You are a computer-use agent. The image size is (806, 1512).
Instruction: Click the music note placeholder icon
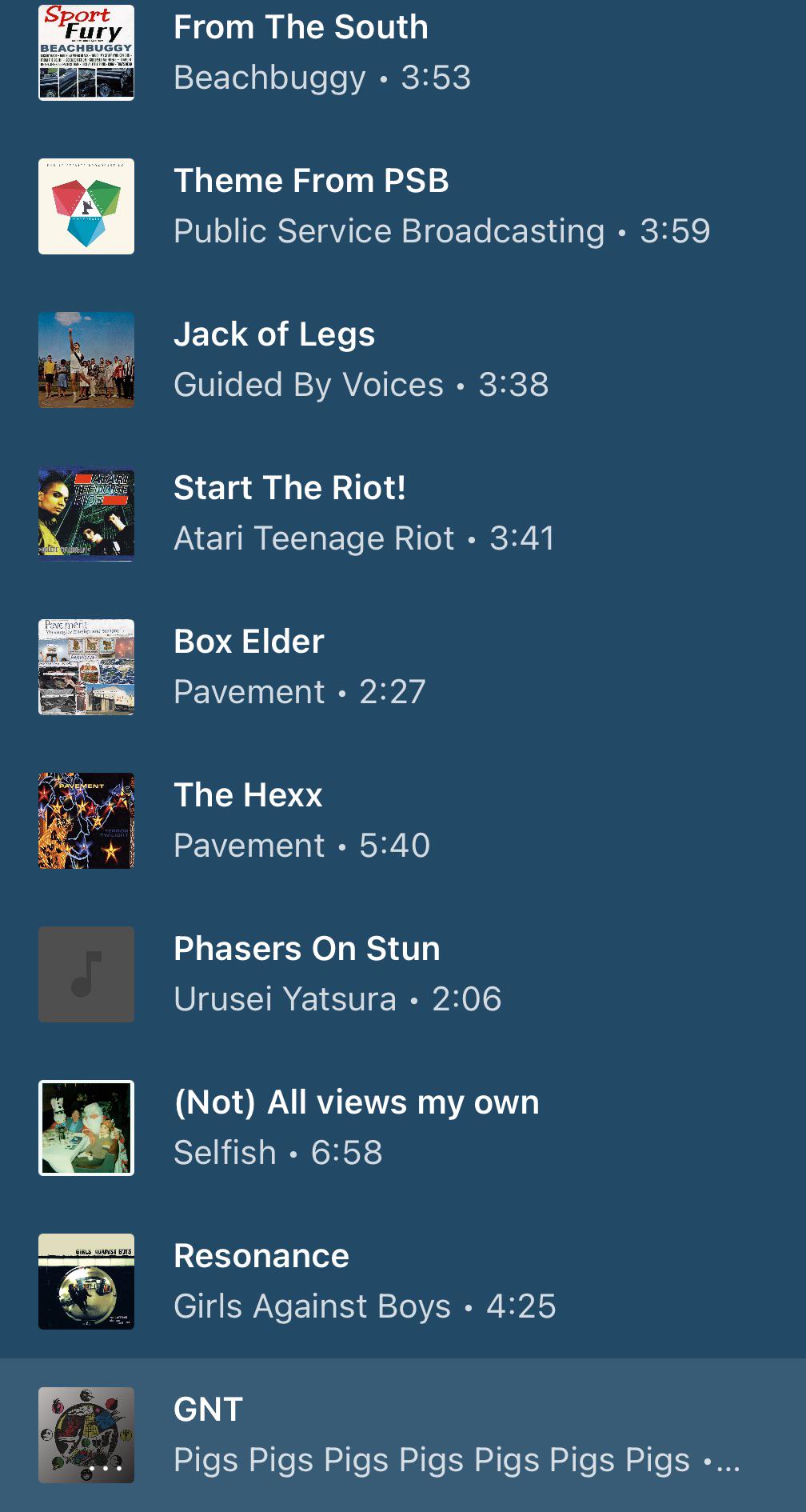point(86,974)
